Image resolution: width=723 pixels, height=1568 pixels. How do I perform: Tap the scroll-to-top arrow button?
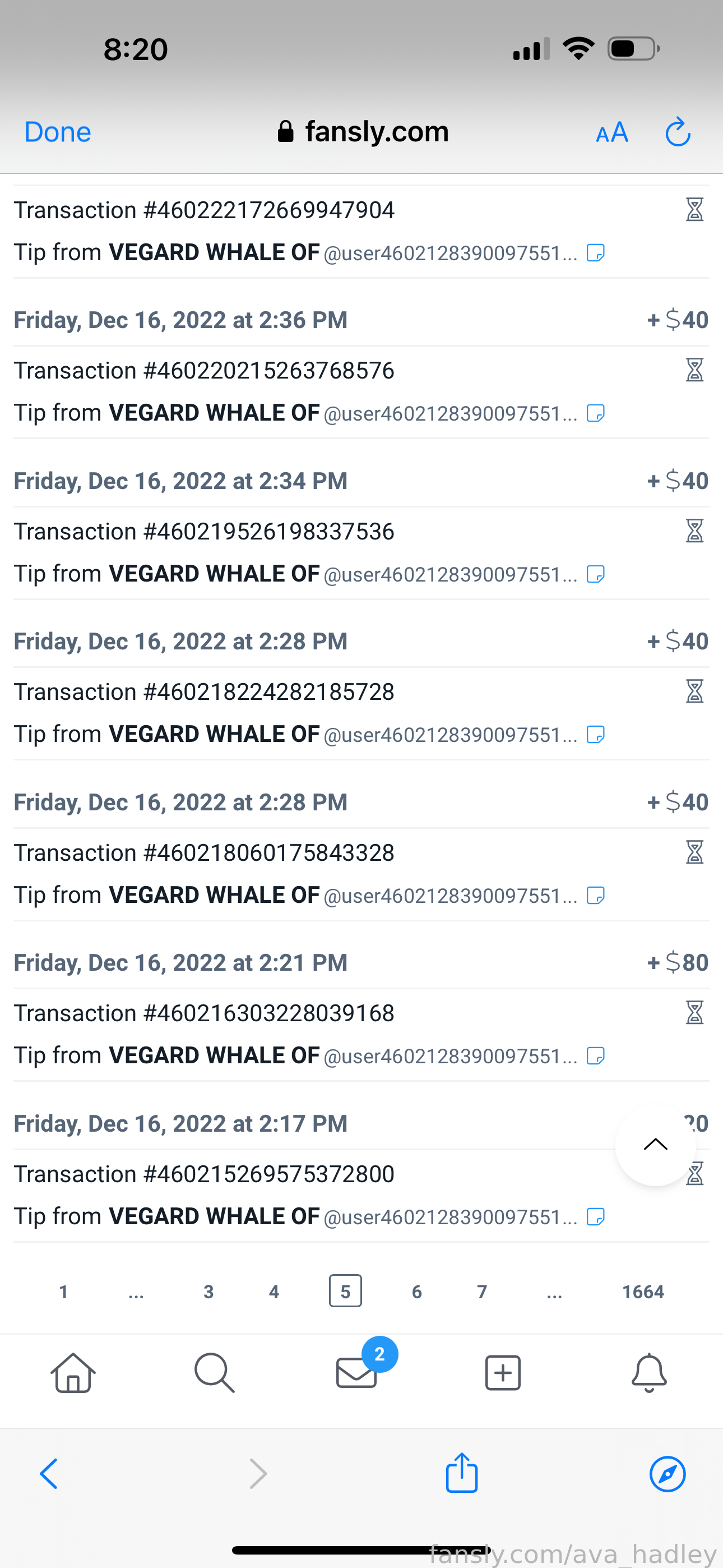(x=655, y=1145)
